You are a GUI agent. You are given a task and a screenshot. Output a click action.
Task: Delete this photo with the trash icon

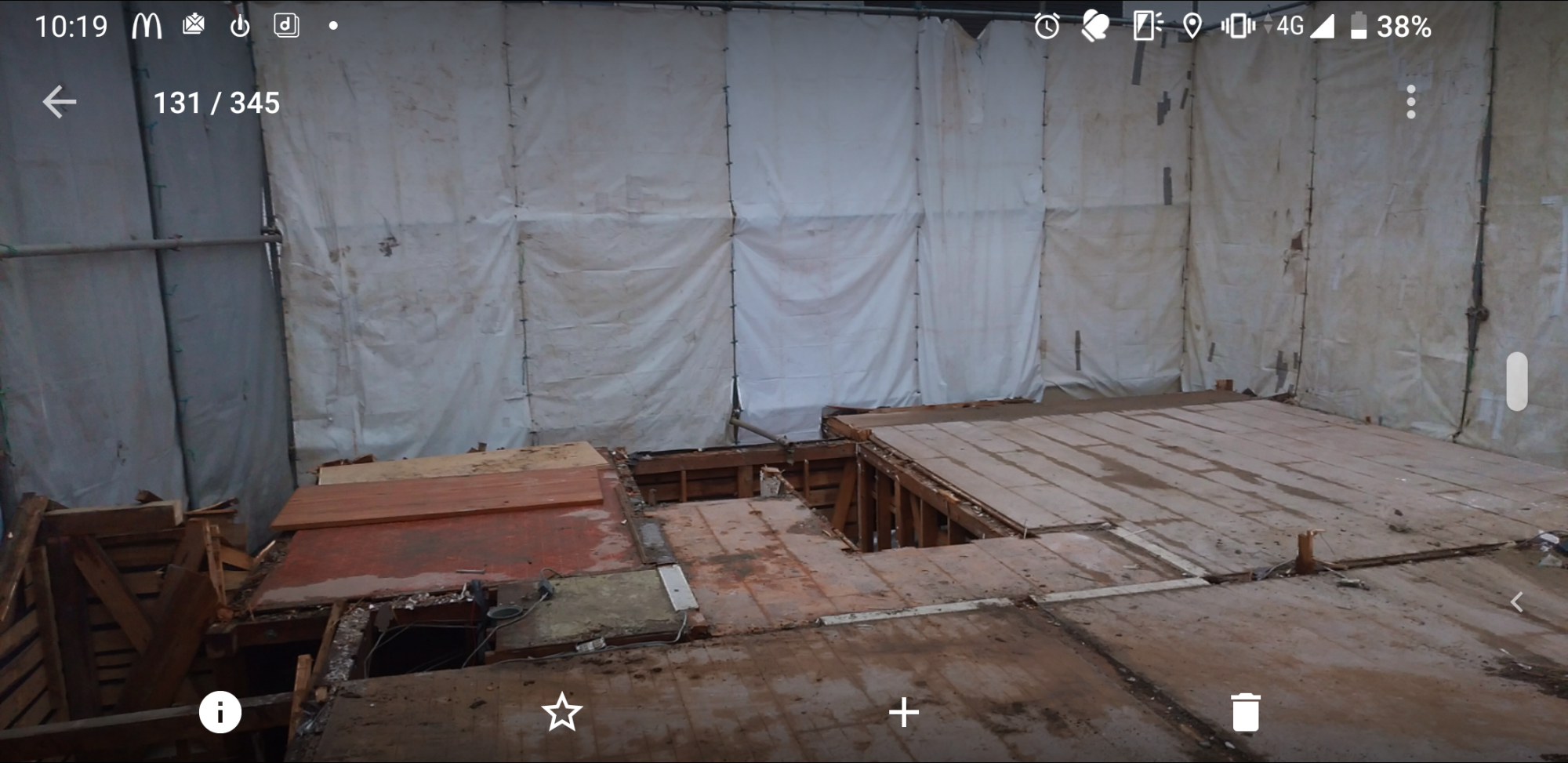click(1245, 712)
